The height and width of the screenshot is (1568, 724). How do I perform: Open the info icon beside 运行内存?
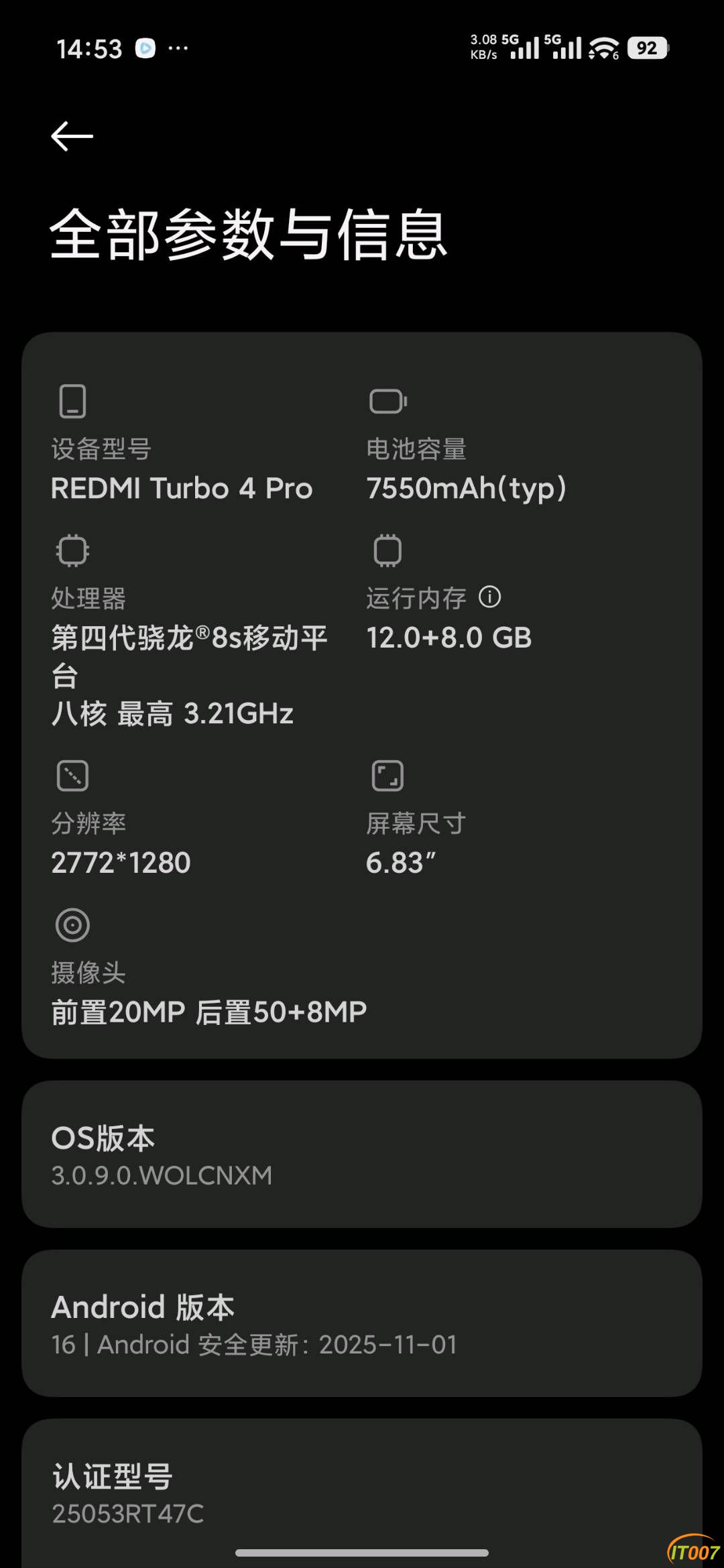[x=489, y=597]
